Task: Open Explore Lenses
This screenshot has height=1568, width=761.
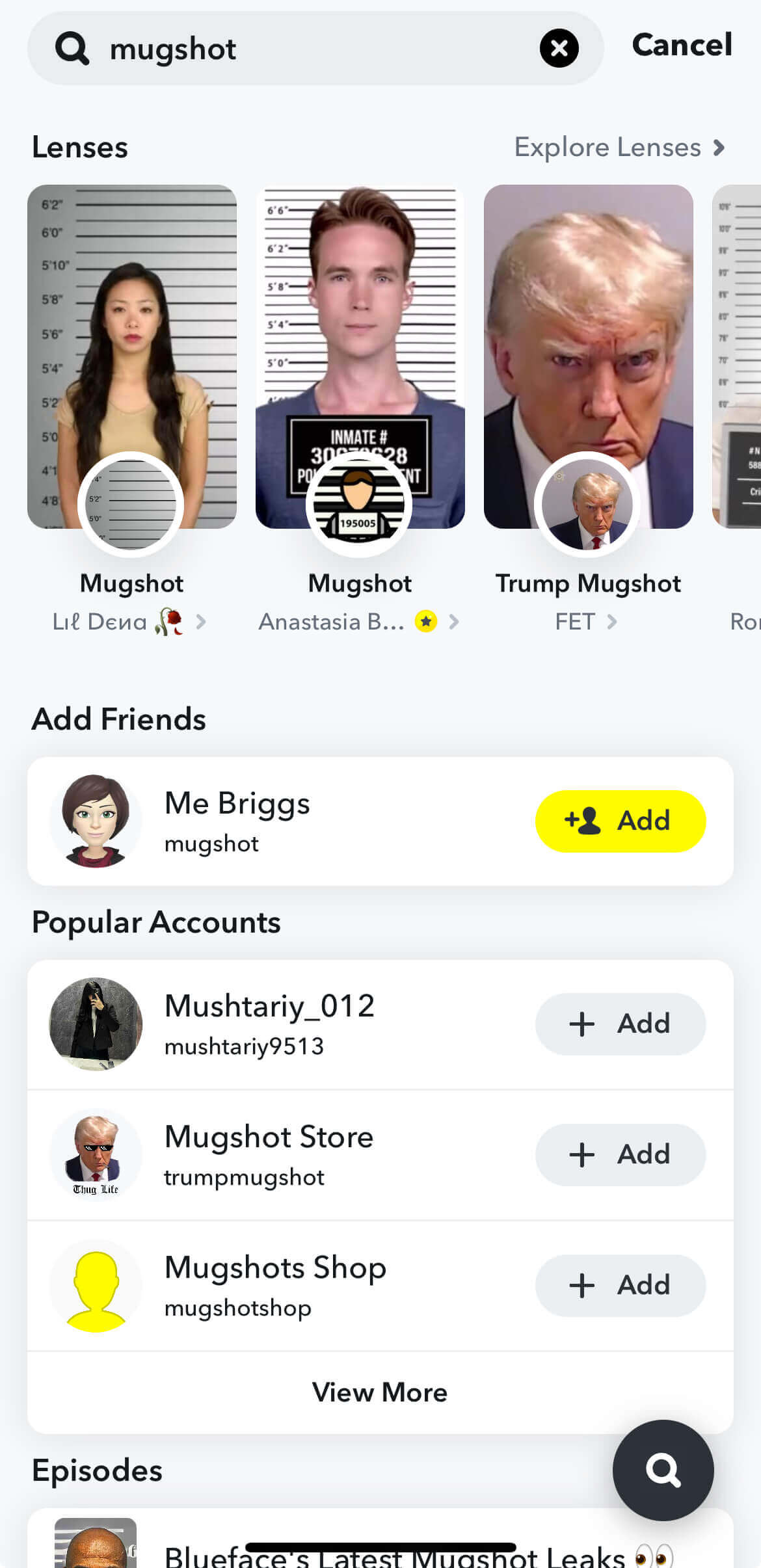Action: point(619,148)
